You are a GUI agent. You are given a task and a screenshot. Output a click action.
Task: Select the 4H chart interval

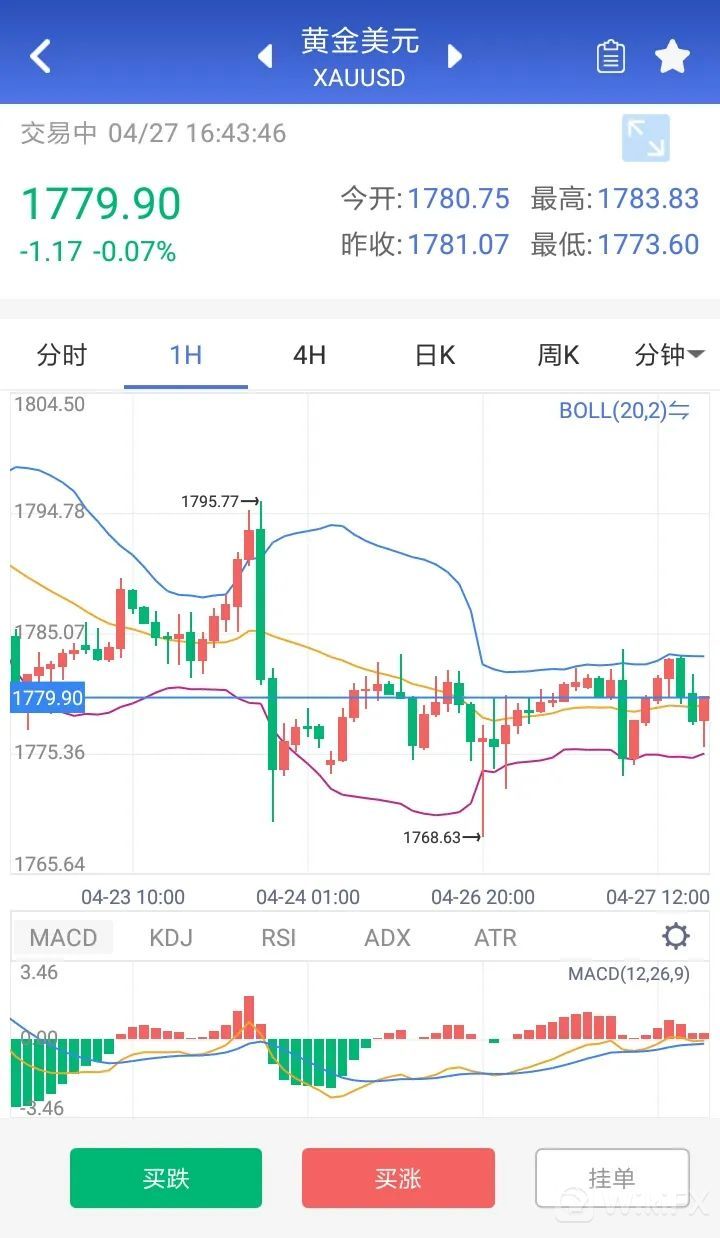[309, 355]
